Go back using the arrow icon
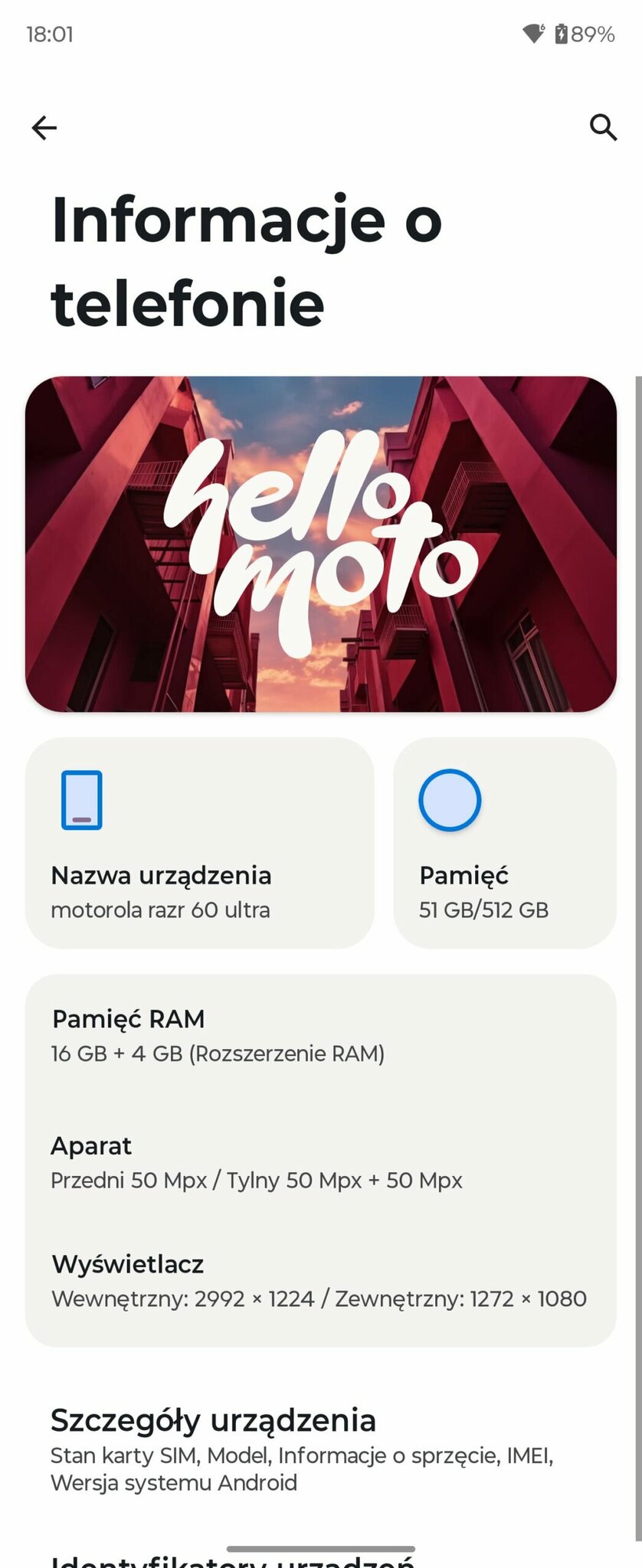Image resolution: width=642 pixels, height=1568 pixels. [x=44, y=128]
